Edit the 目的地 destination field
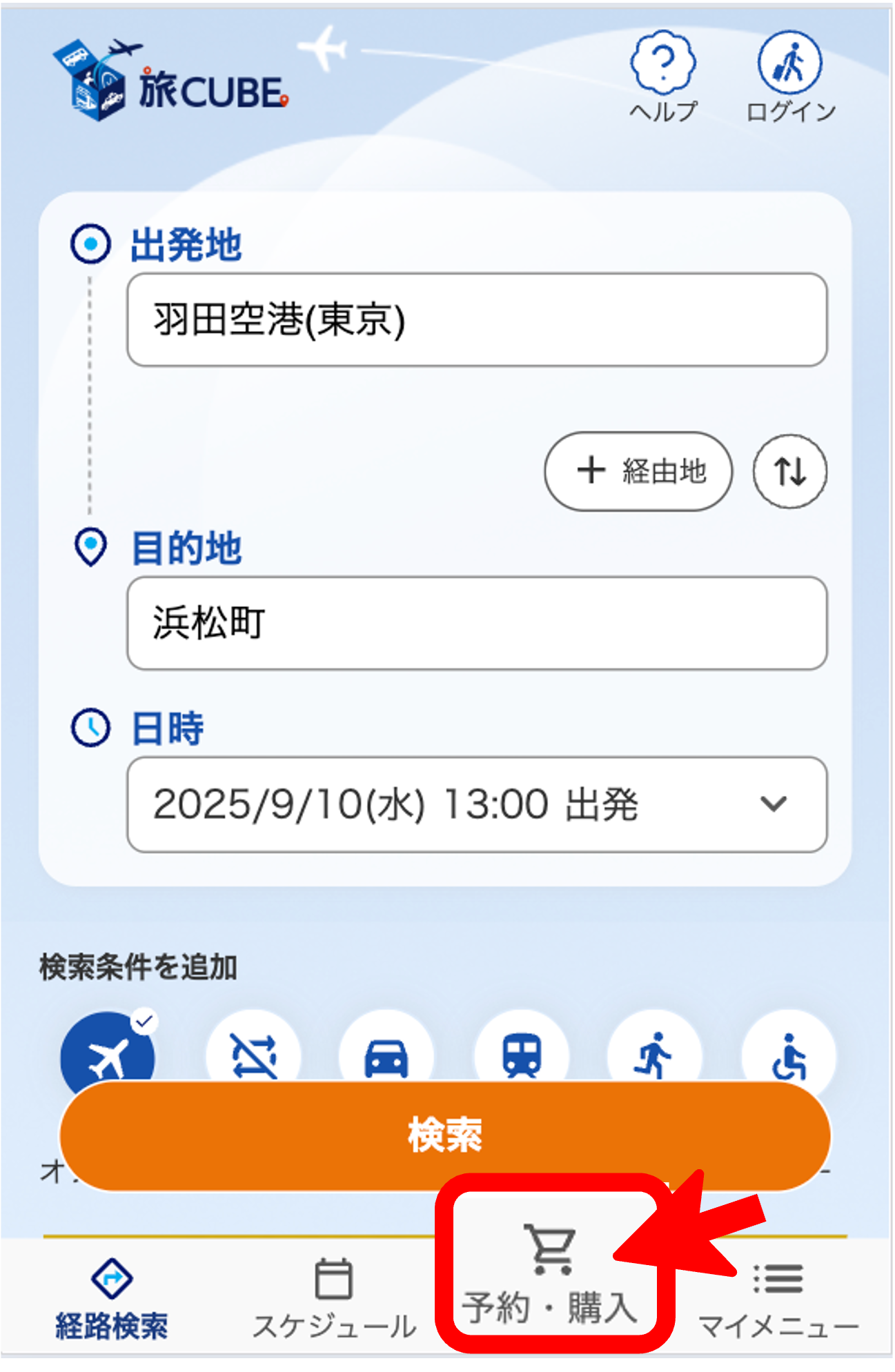 (x=476, y=623)
